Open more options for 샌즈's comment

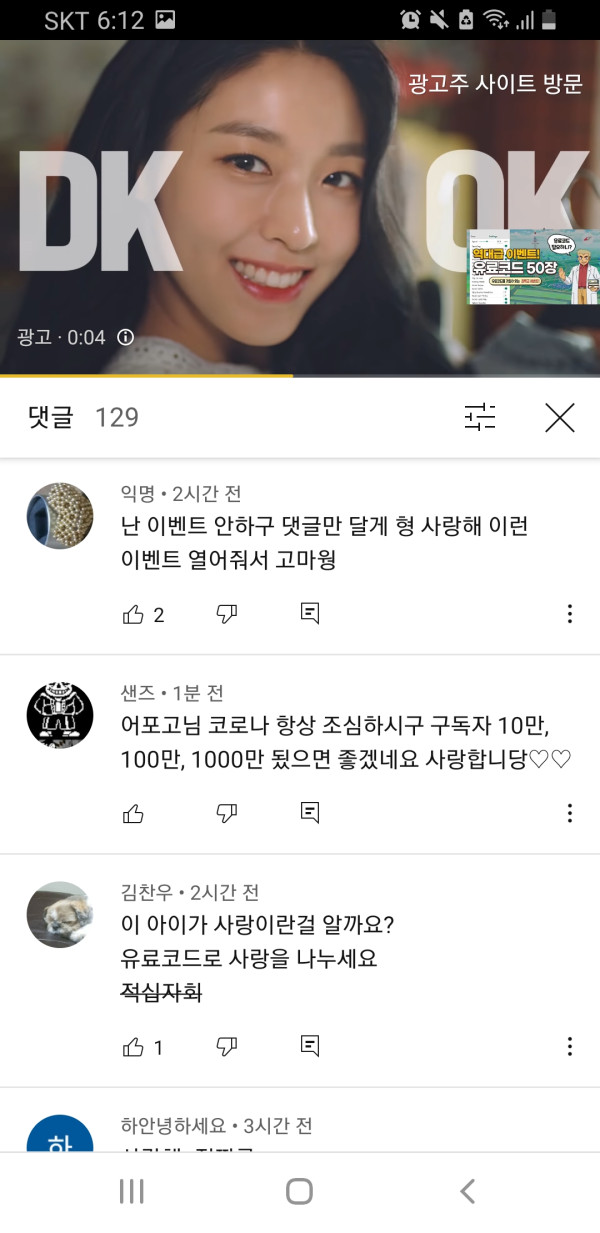pyautogui.click(x=570, y=813)
